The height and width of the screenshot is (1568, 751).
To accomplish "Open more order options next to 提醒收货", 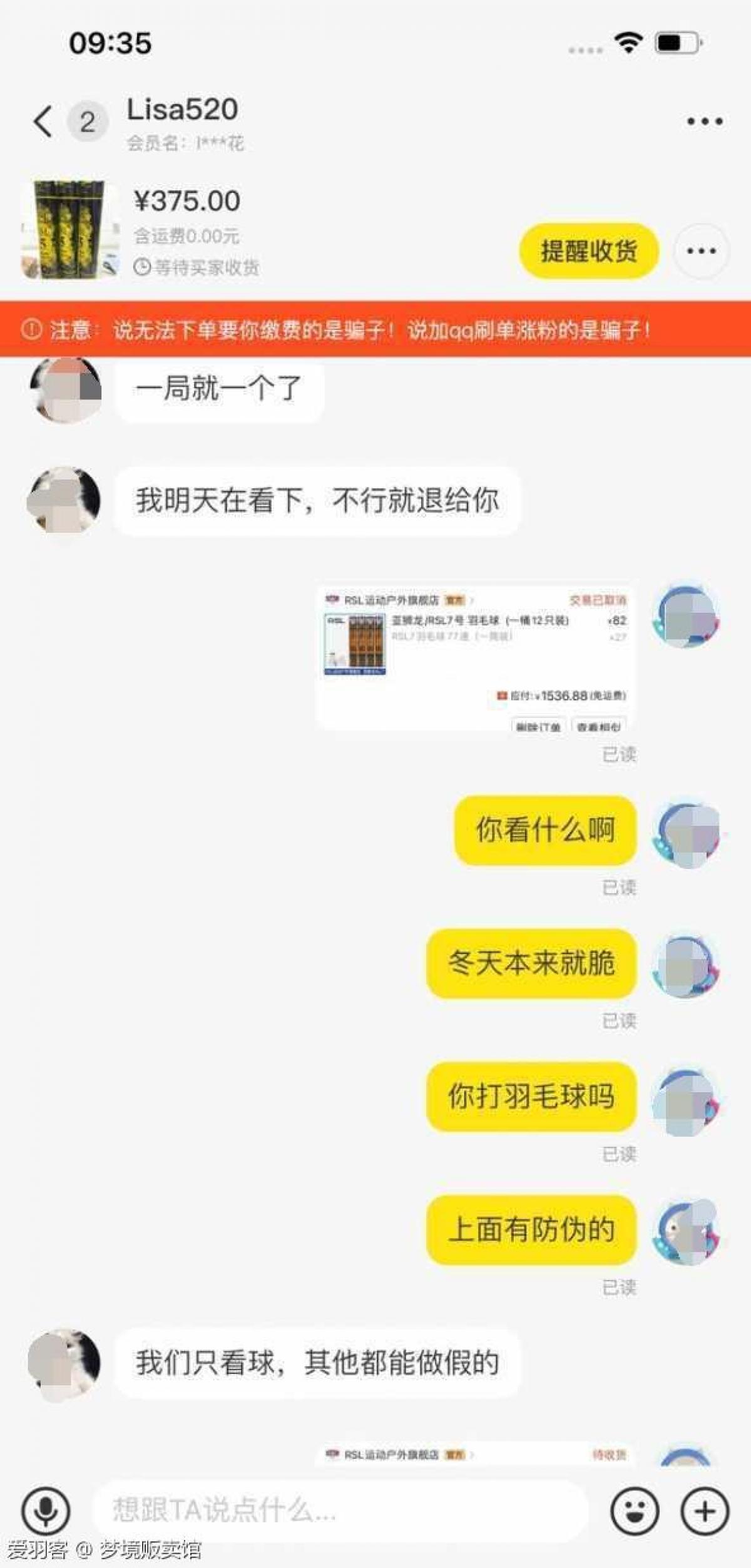I will [x=701, y=251].
